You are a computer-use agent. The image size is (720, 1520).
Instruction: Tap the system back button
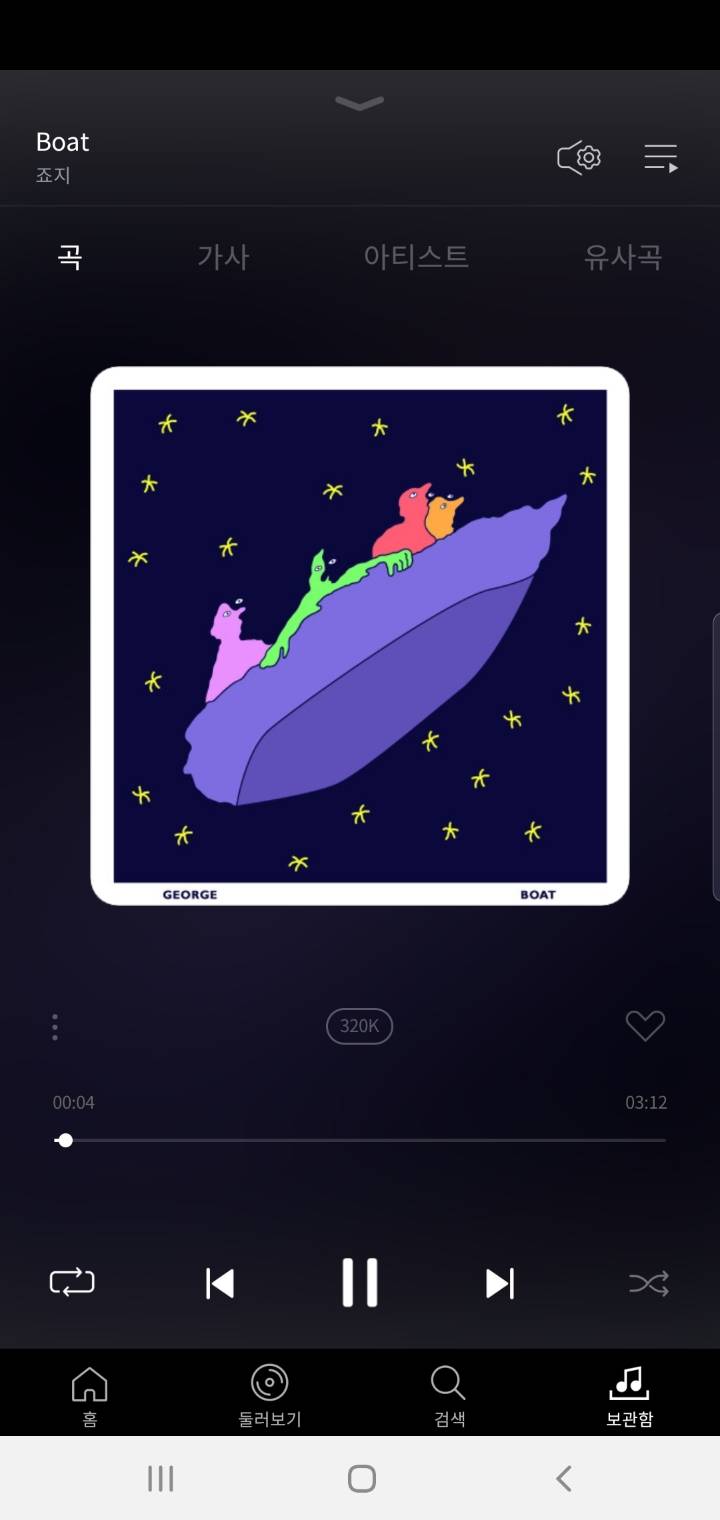563,1478
